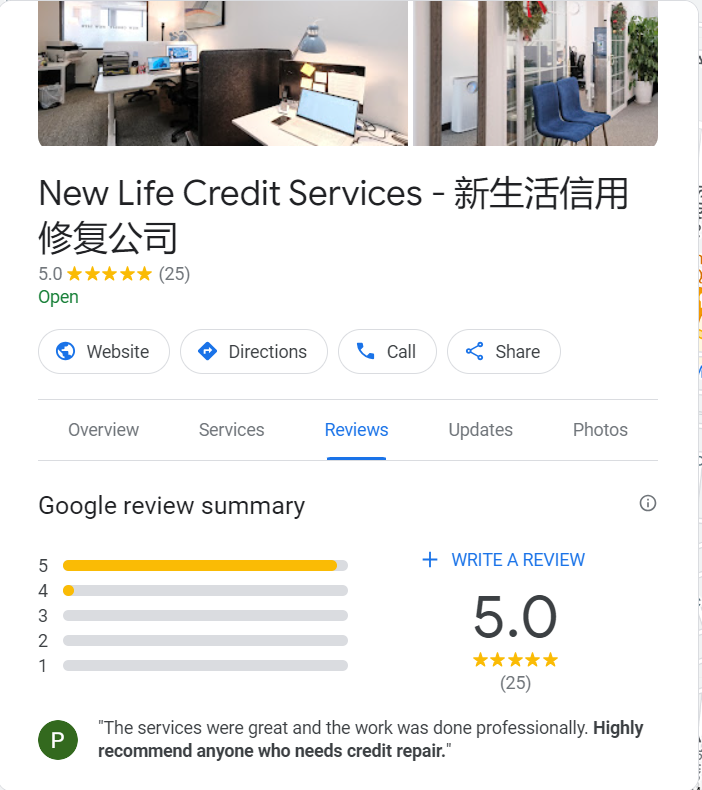Open the blue chairs photo
The width and height of the screenshot is (702, 790).
click(x=535, y=75)
